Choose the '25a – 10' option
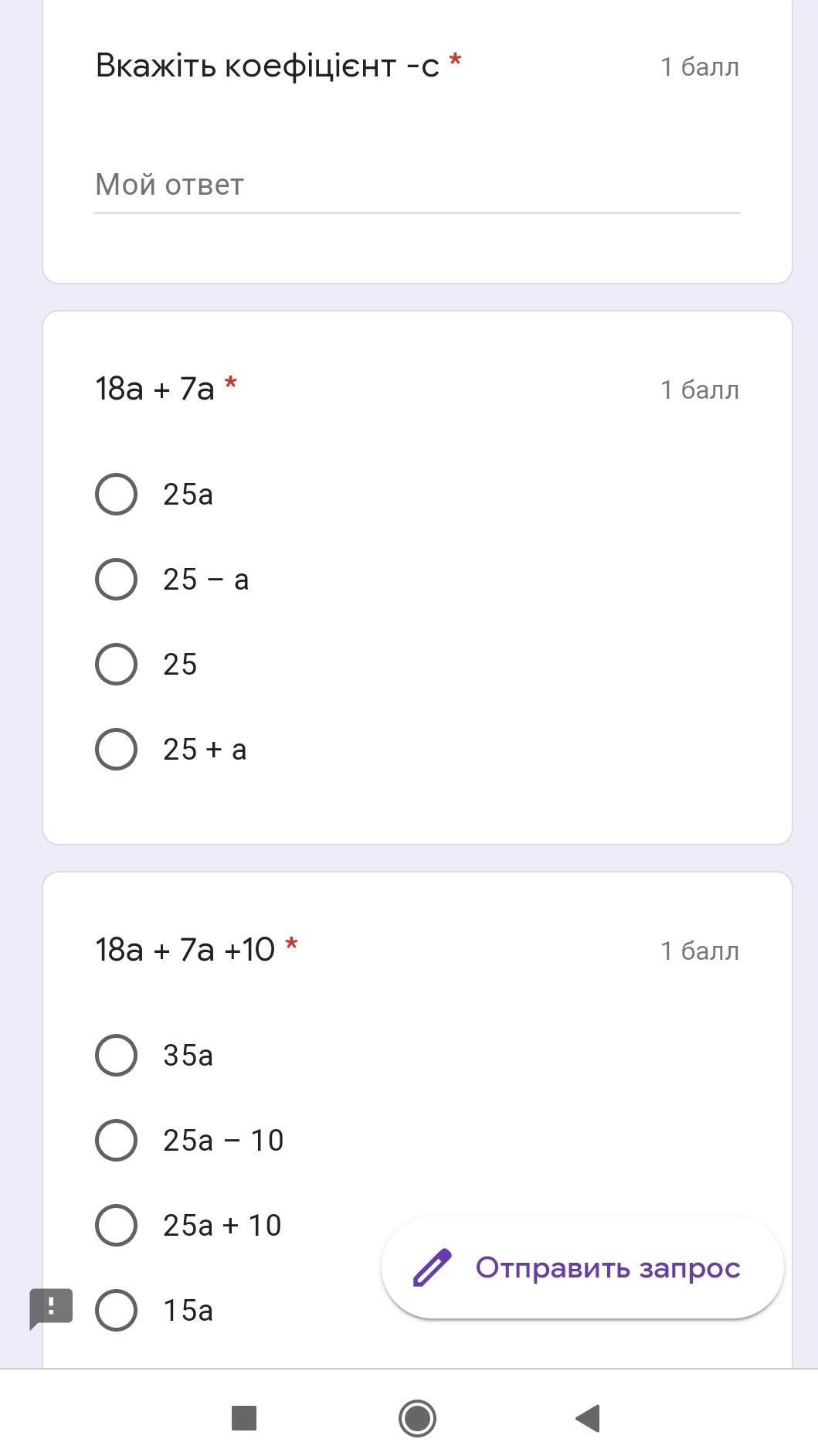 [117, 1141]
